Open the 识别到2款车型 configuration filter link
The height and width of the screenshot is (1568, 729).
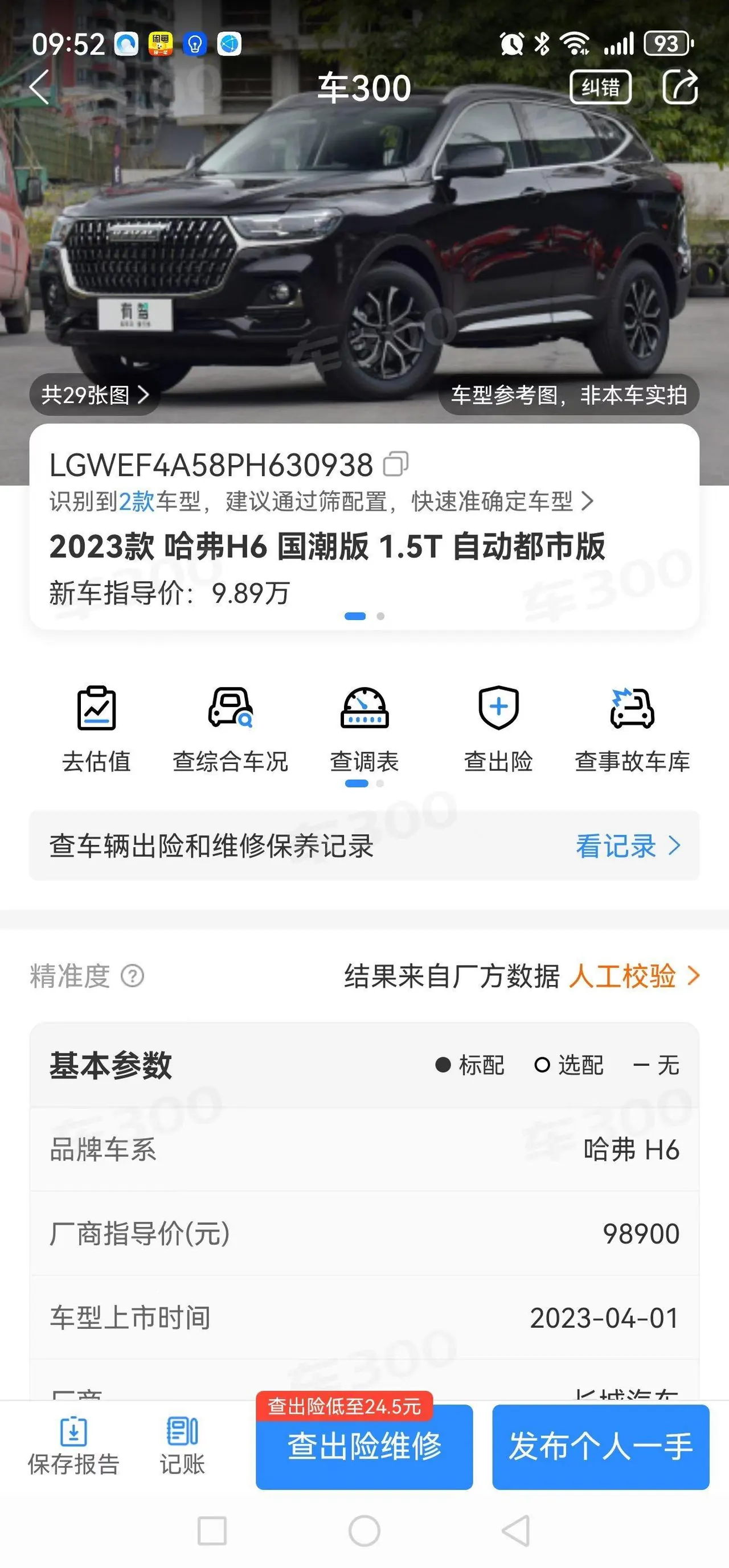(x=321, y=502)
